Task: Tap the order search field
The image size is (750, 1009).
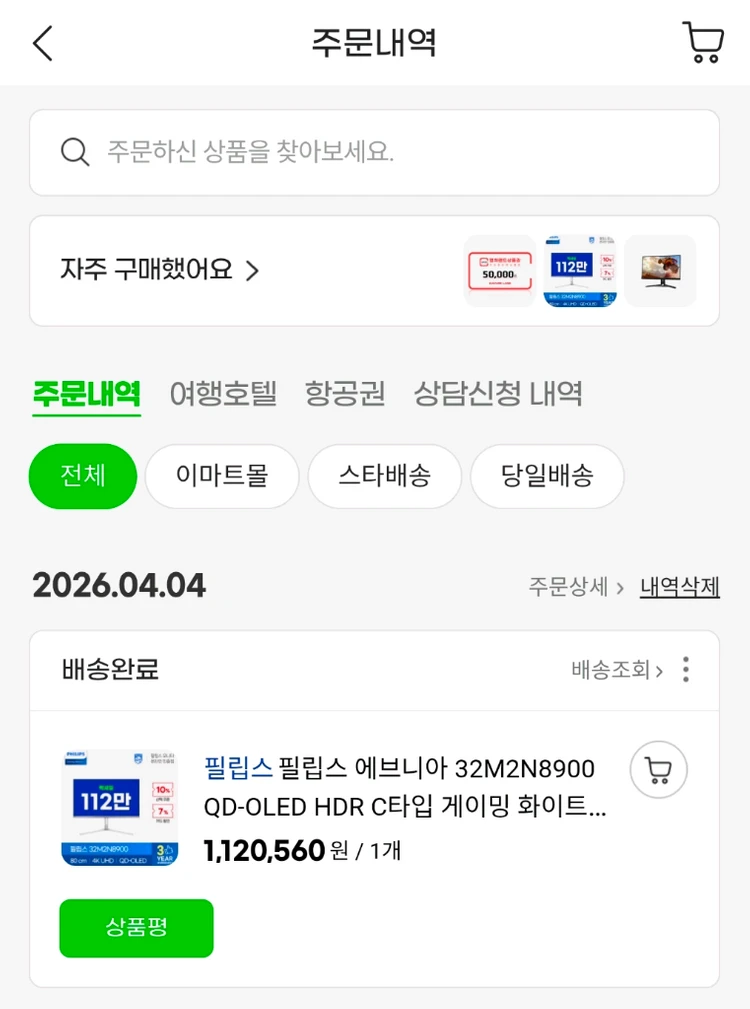Action: point(374,153)
